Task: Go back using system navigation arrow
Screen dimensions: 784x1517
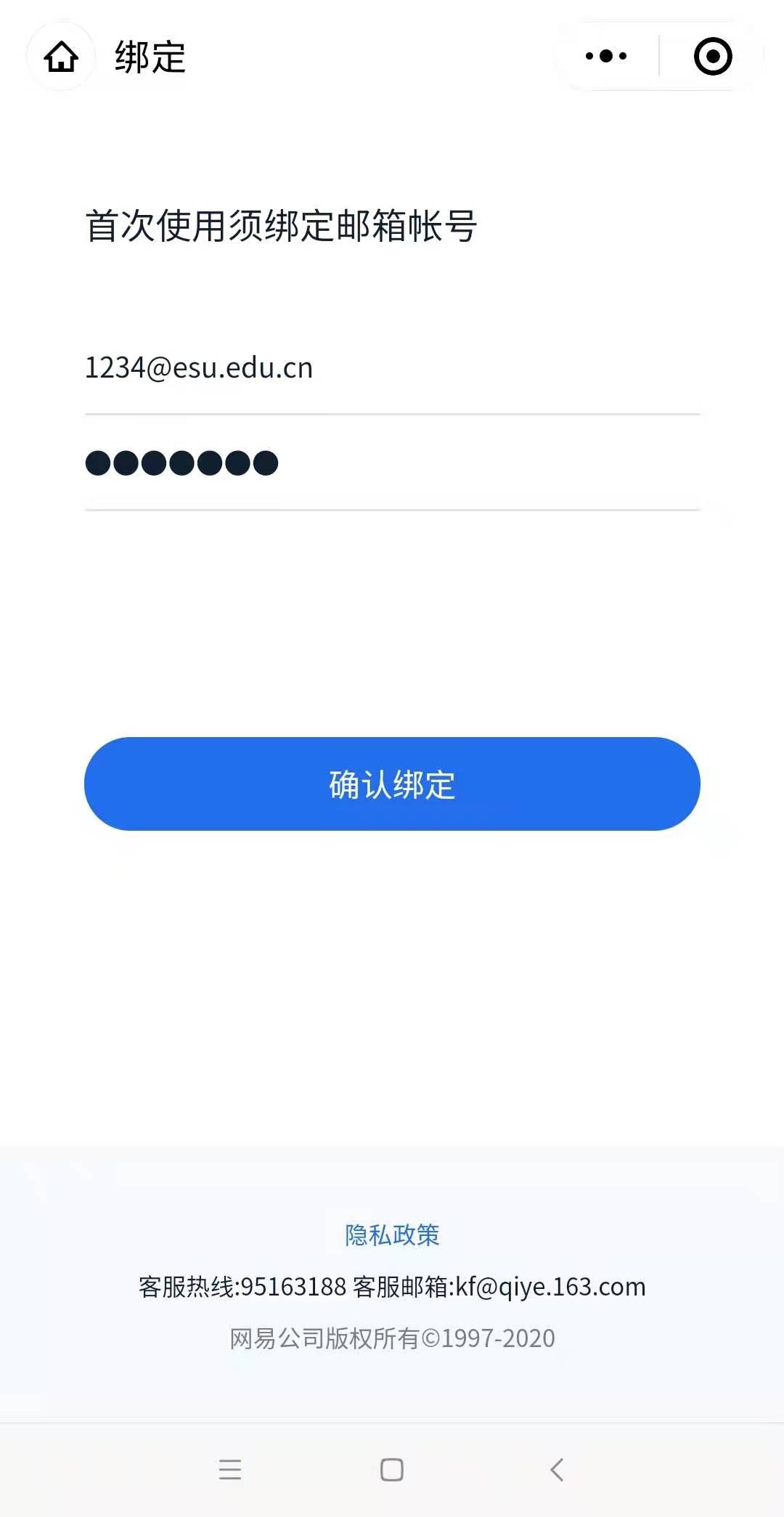Action: click(x=557, y=1469)
